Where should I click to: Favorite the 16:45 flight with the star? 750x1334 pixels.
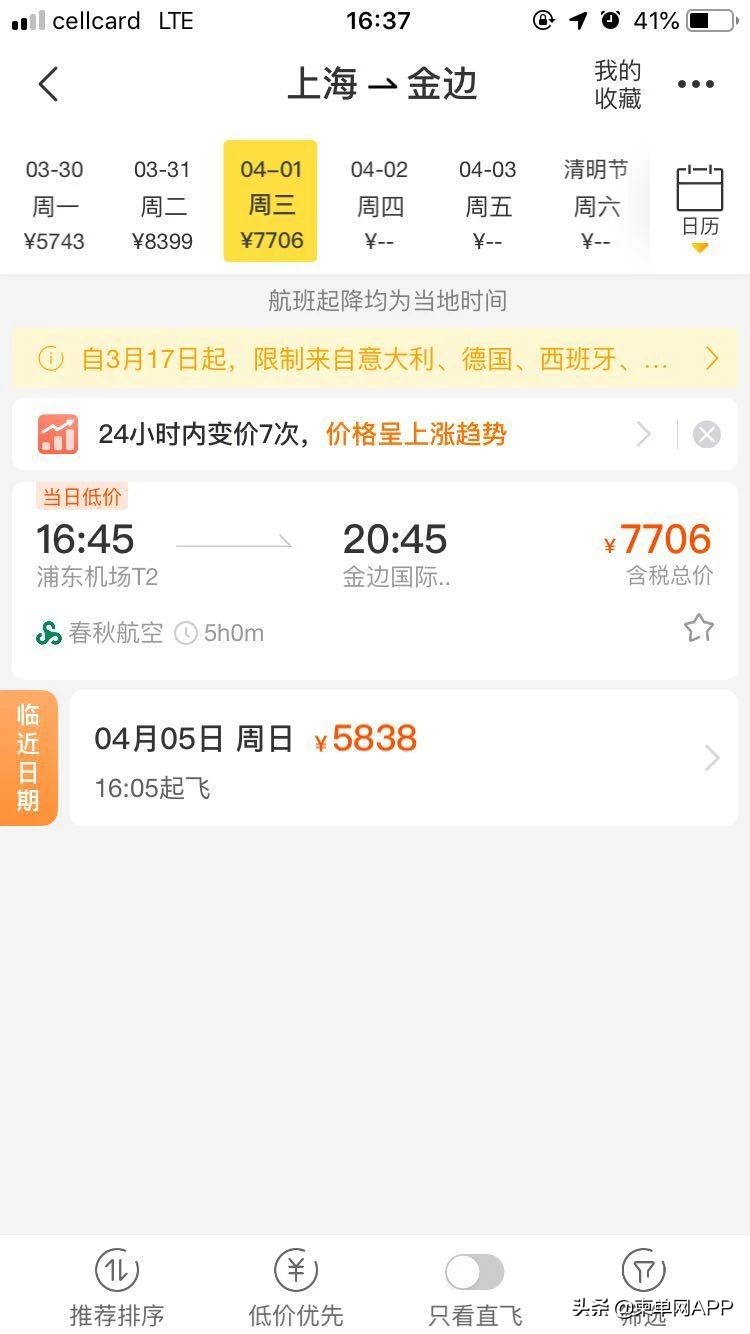click(x=698, y=628)
